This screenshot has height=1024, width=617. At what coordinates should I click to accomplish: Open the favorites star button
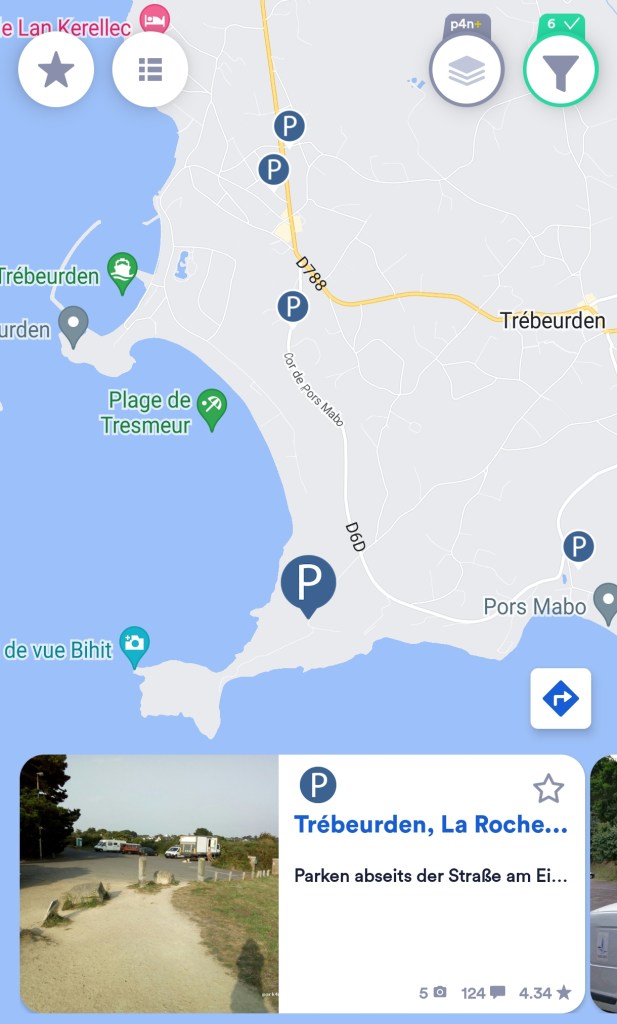click(56, 69)
